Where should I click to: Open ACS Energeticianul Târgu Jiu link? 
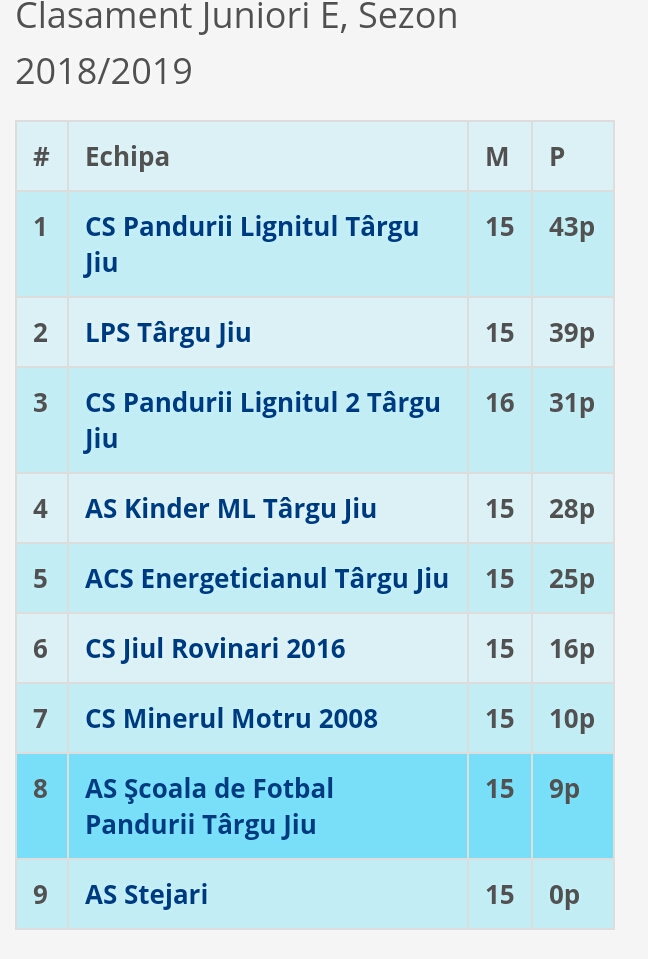[266, 579]
